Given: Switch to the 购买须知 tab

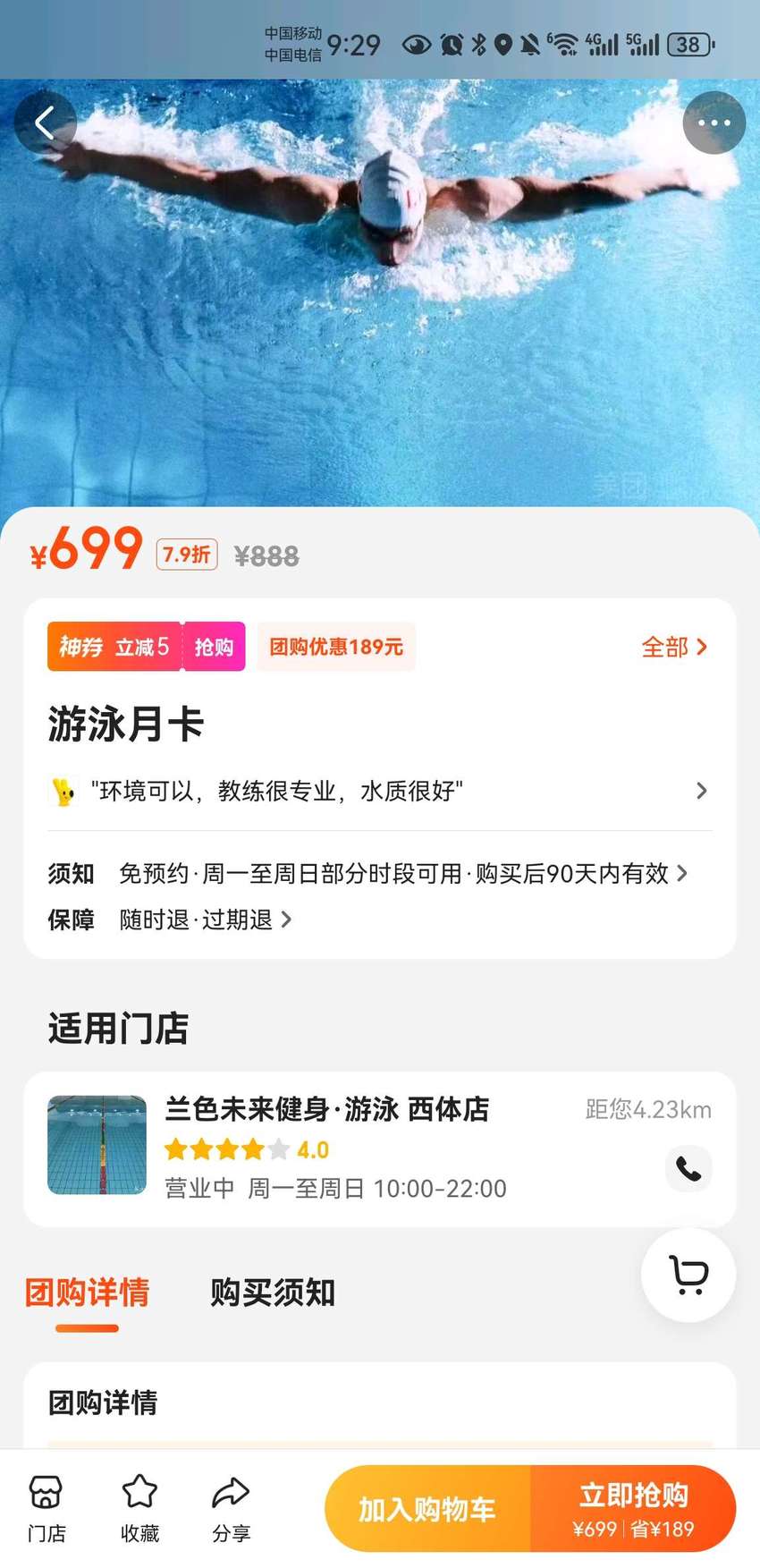Looking at the screenshot, I should [273, 1293].
